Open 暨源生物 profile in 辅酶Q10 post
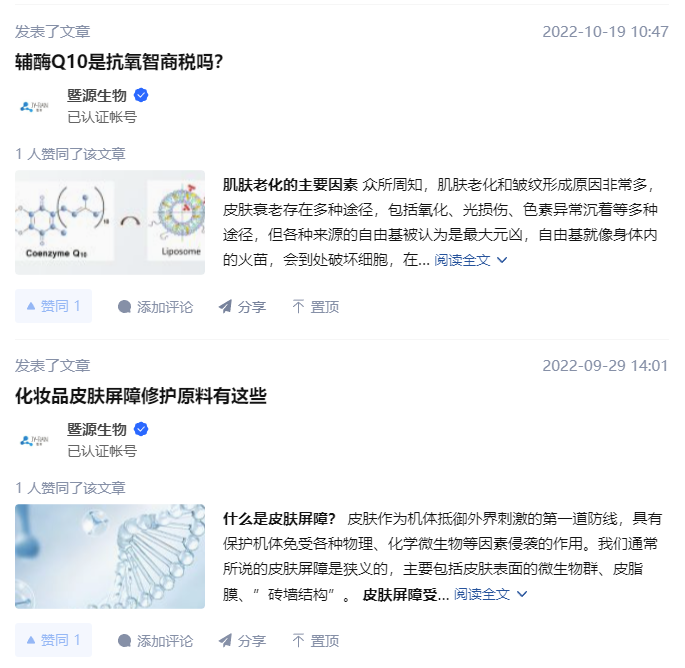 pyautogui.click(x=97, y=95)
